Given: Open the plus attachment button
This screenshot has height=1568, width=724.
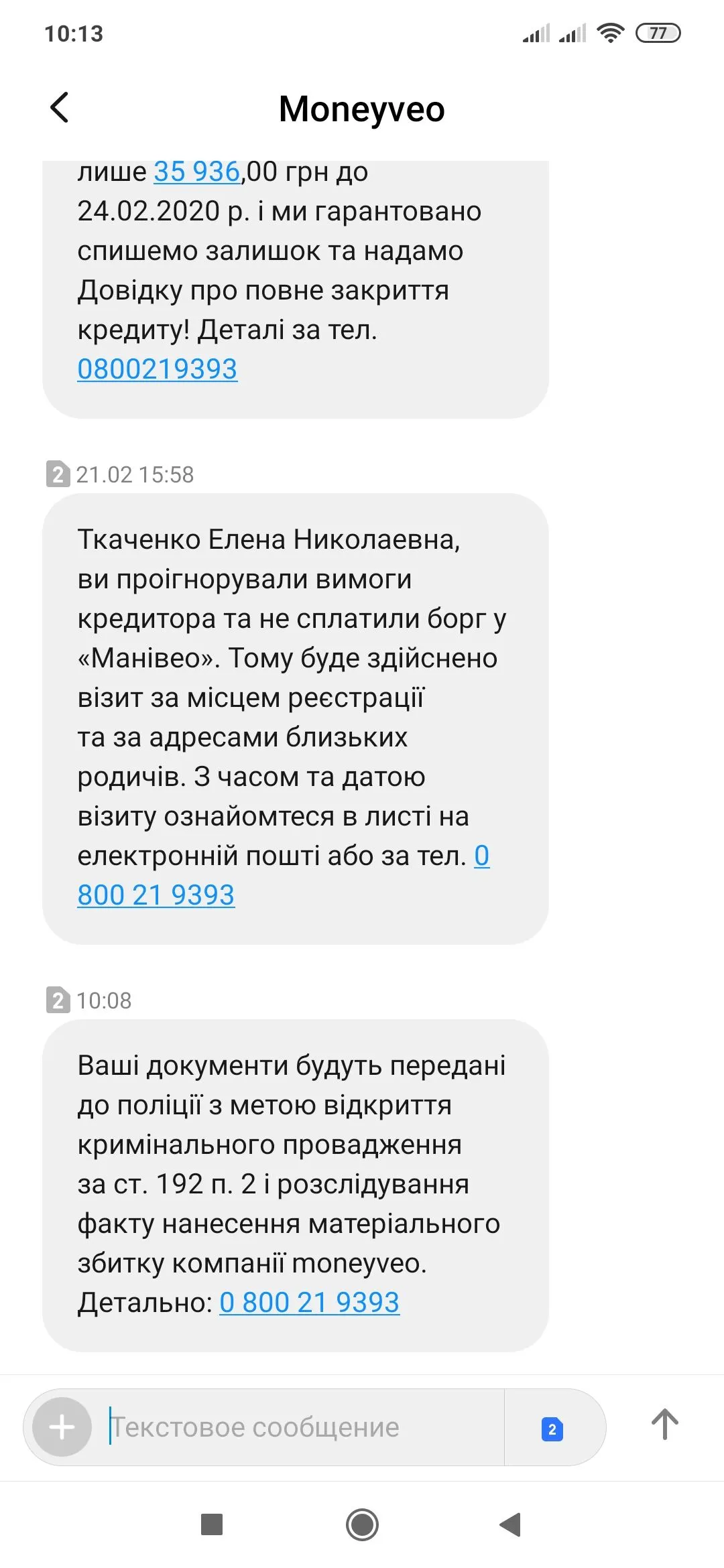Looking at the screenshot, I should pos(62,1427).
